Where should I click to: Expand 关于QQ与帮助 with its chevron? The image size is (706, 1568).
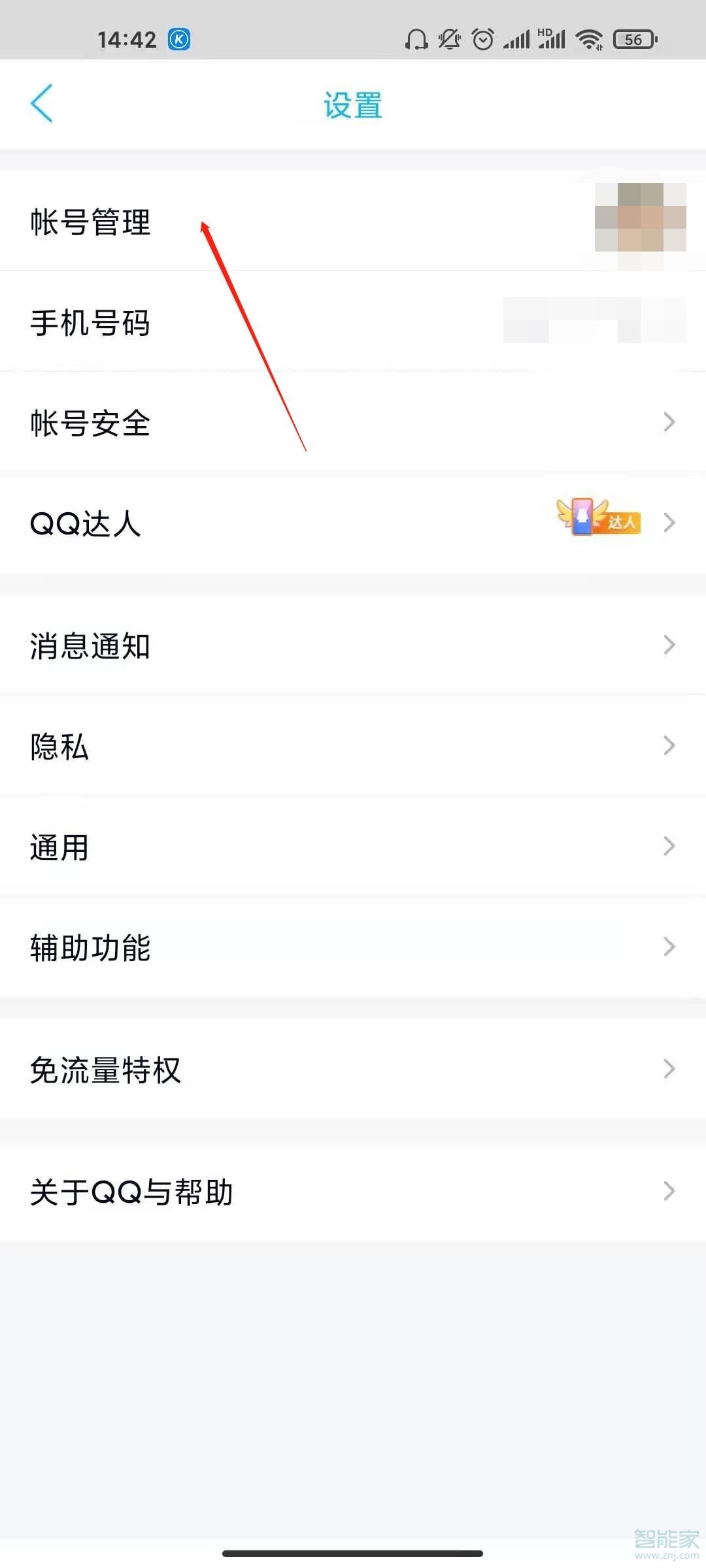click(668, 1191)
